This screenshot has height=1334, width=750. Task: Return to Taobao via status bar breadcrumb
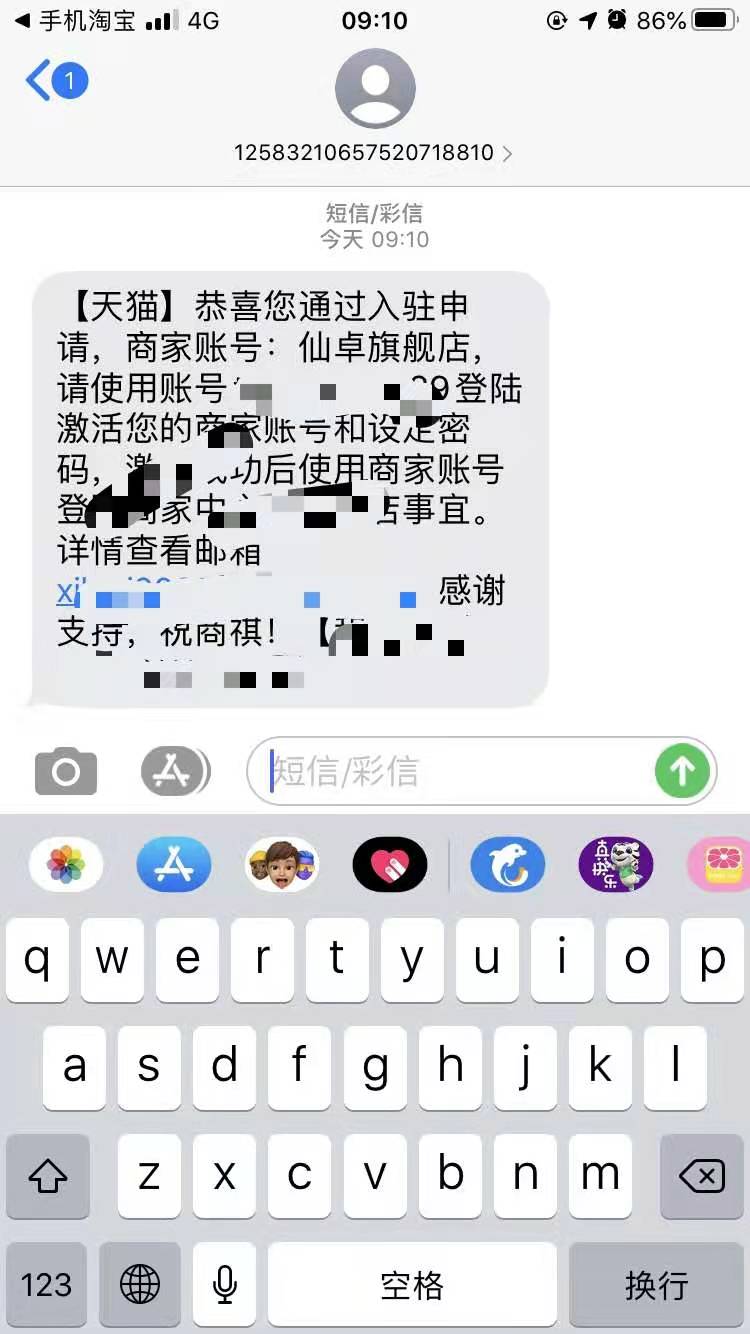click(x=77, y=20)
